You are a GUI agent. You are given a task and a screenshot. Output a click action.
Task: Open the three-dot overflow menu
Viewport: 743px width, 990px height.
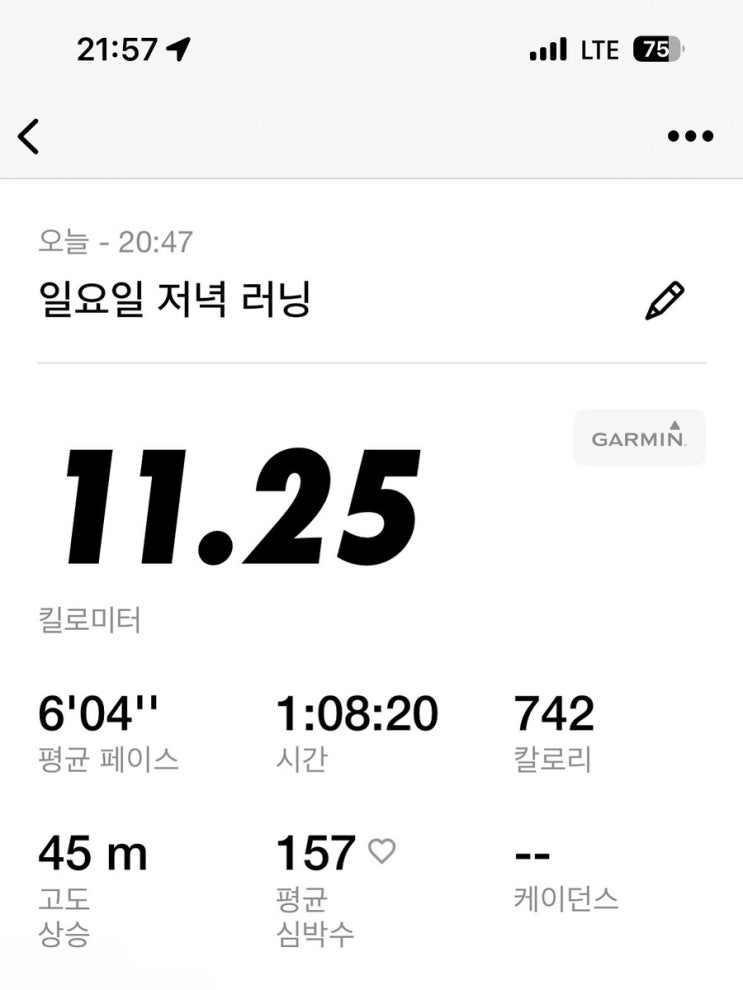click(690, 136)
